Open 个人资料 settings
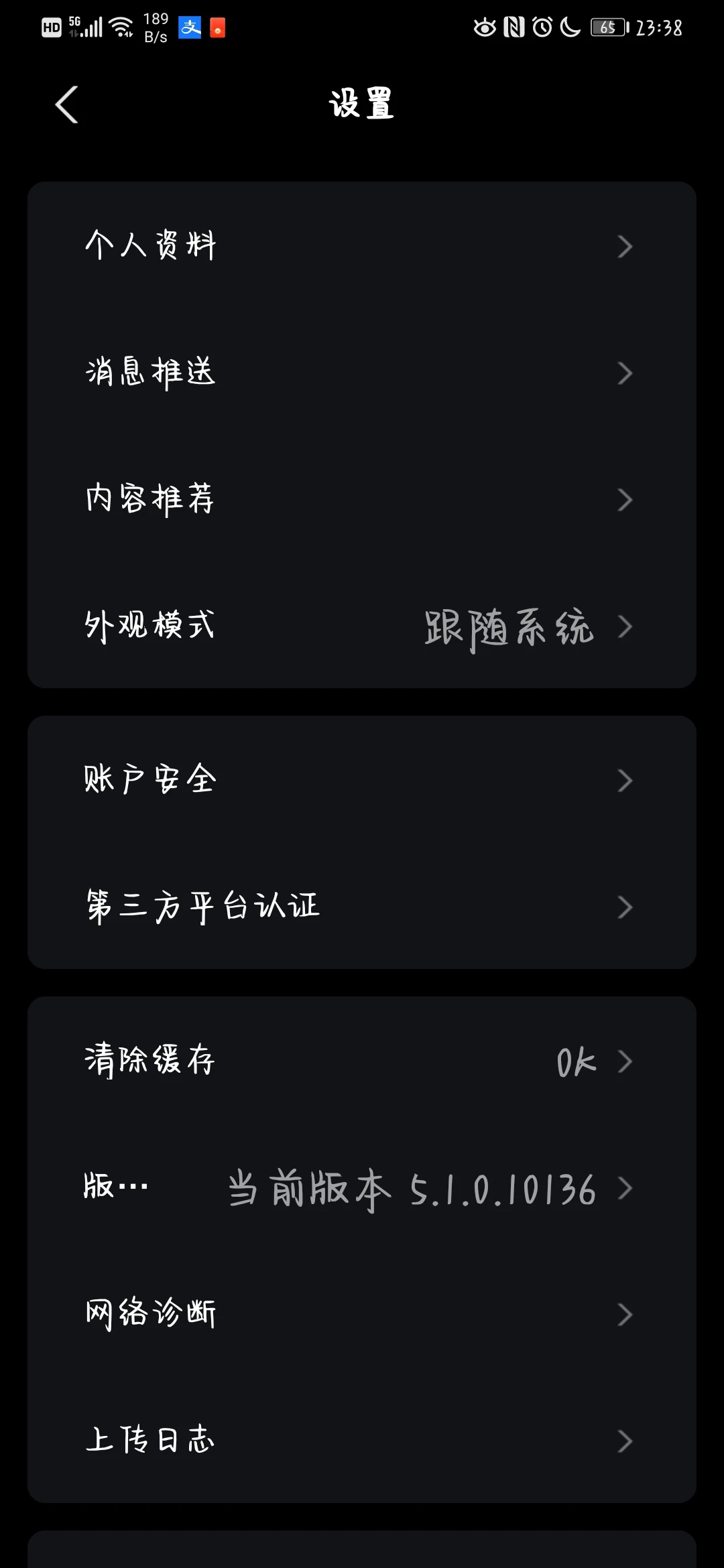724x1568 pixels. coord(362,245)
